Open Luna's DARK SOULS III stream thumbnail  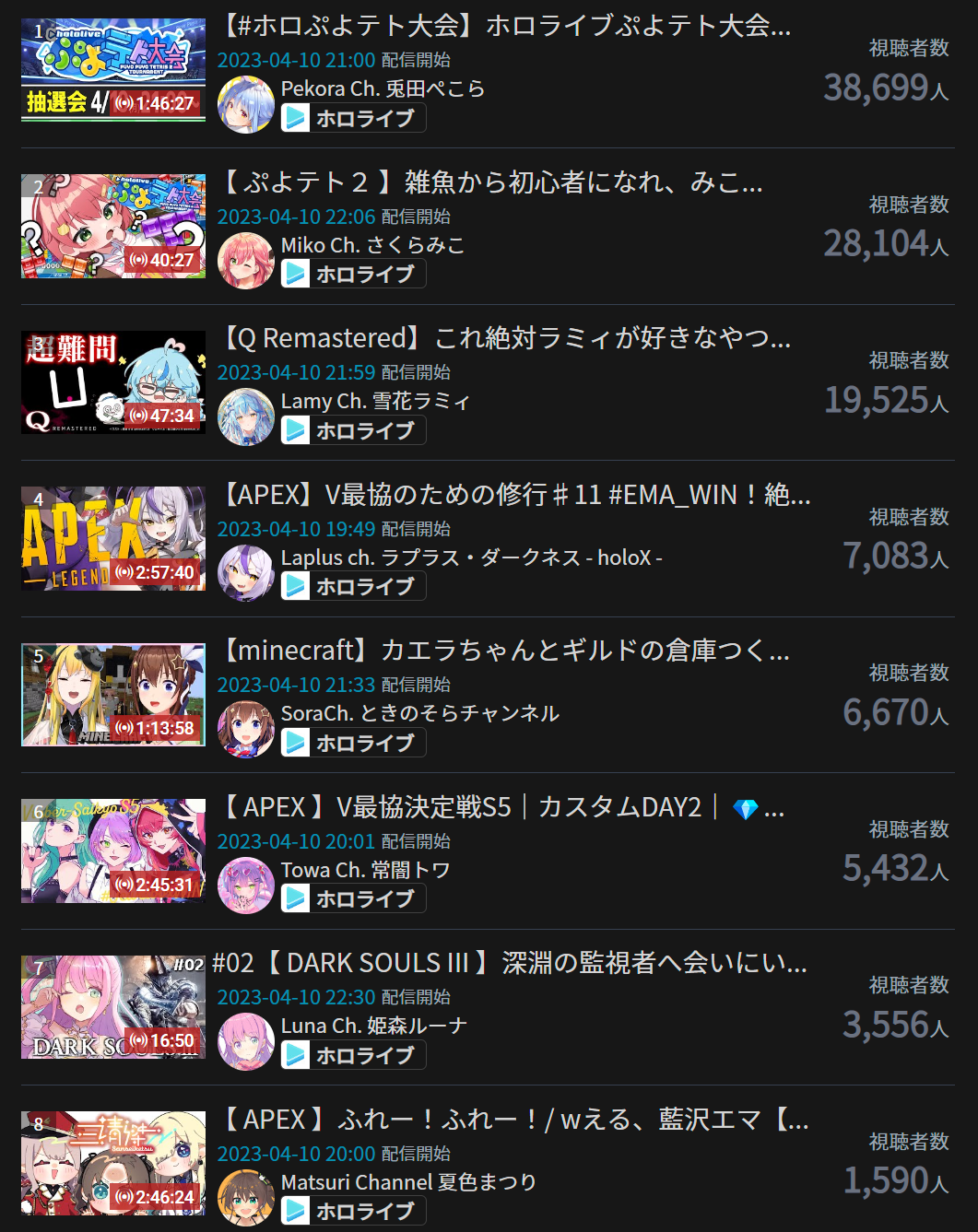click(113, 1007)
